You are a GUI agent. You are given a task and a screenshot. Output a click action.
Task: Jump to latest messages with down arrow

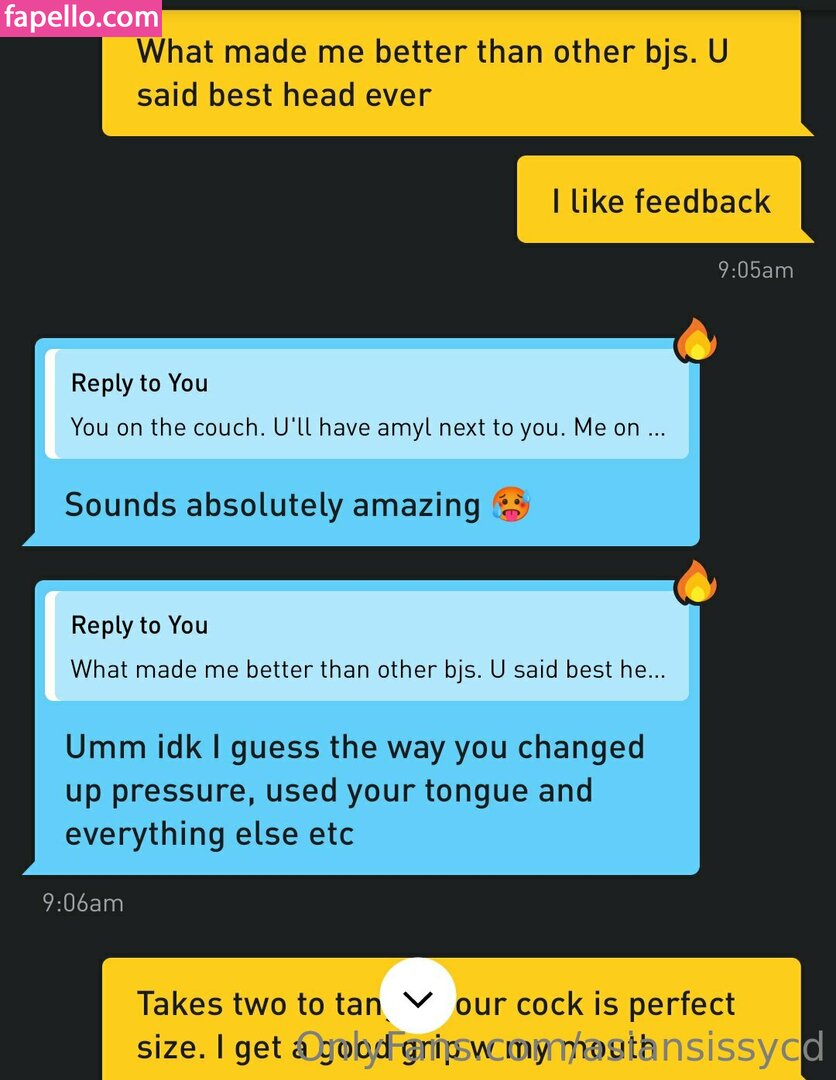[x=418, y=997]
